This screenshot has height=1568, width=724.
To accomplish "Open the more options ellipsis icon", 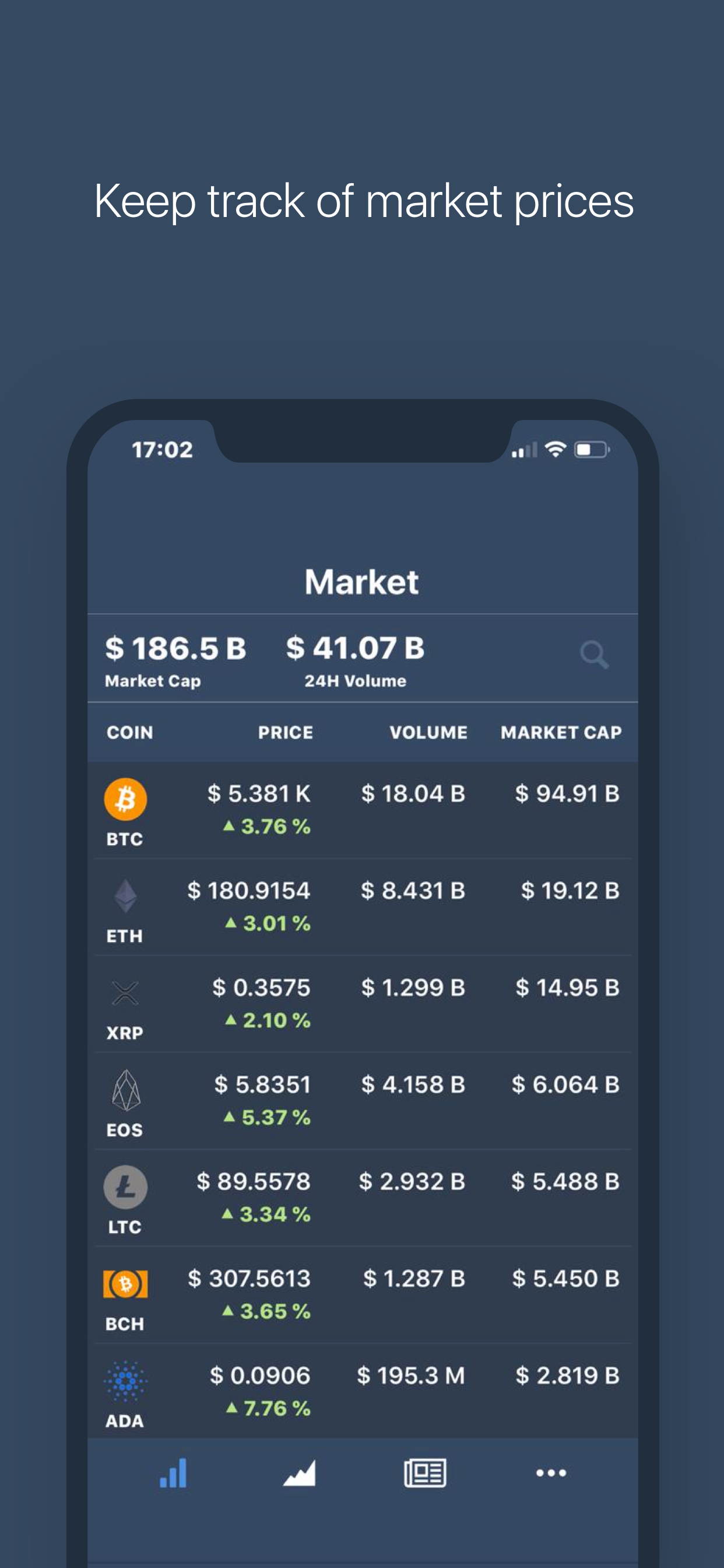I will pos(551,1473).
